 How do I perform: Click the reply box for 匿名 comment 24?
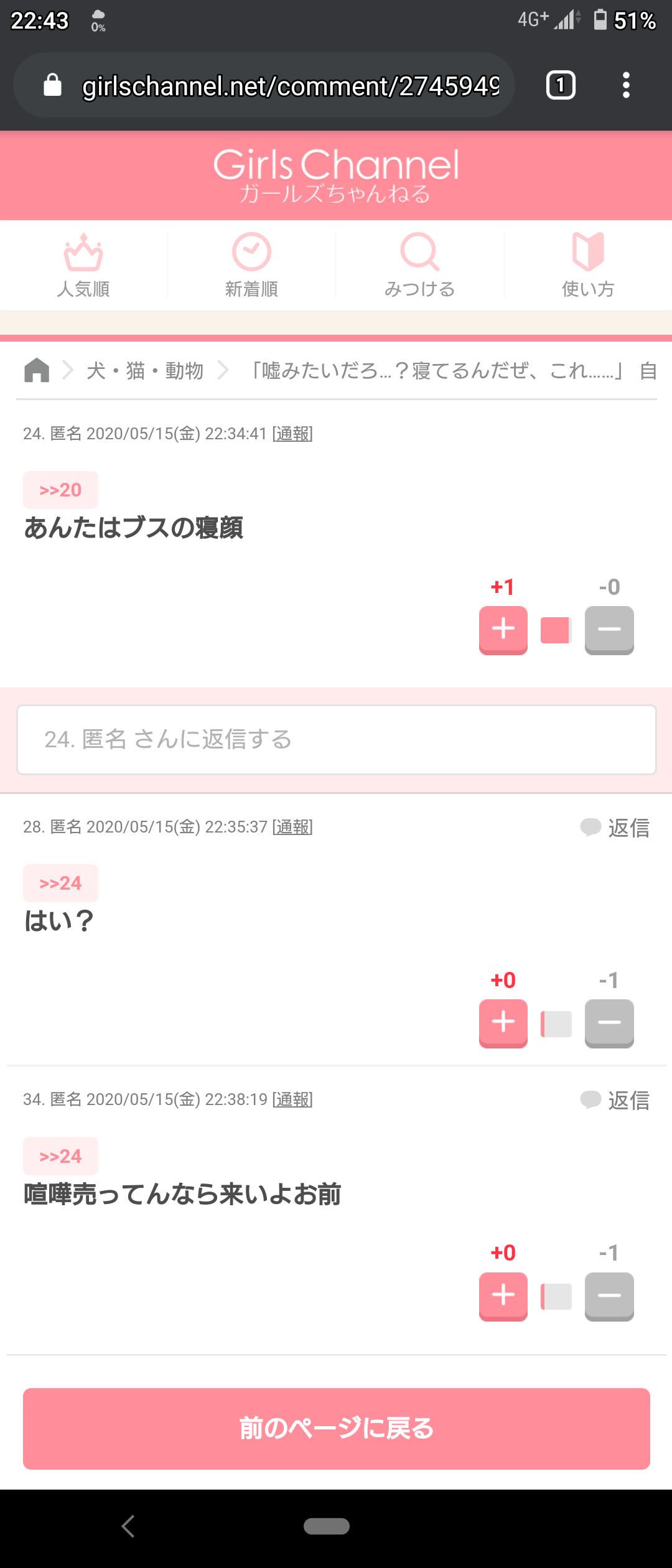(x=336, y=740)
